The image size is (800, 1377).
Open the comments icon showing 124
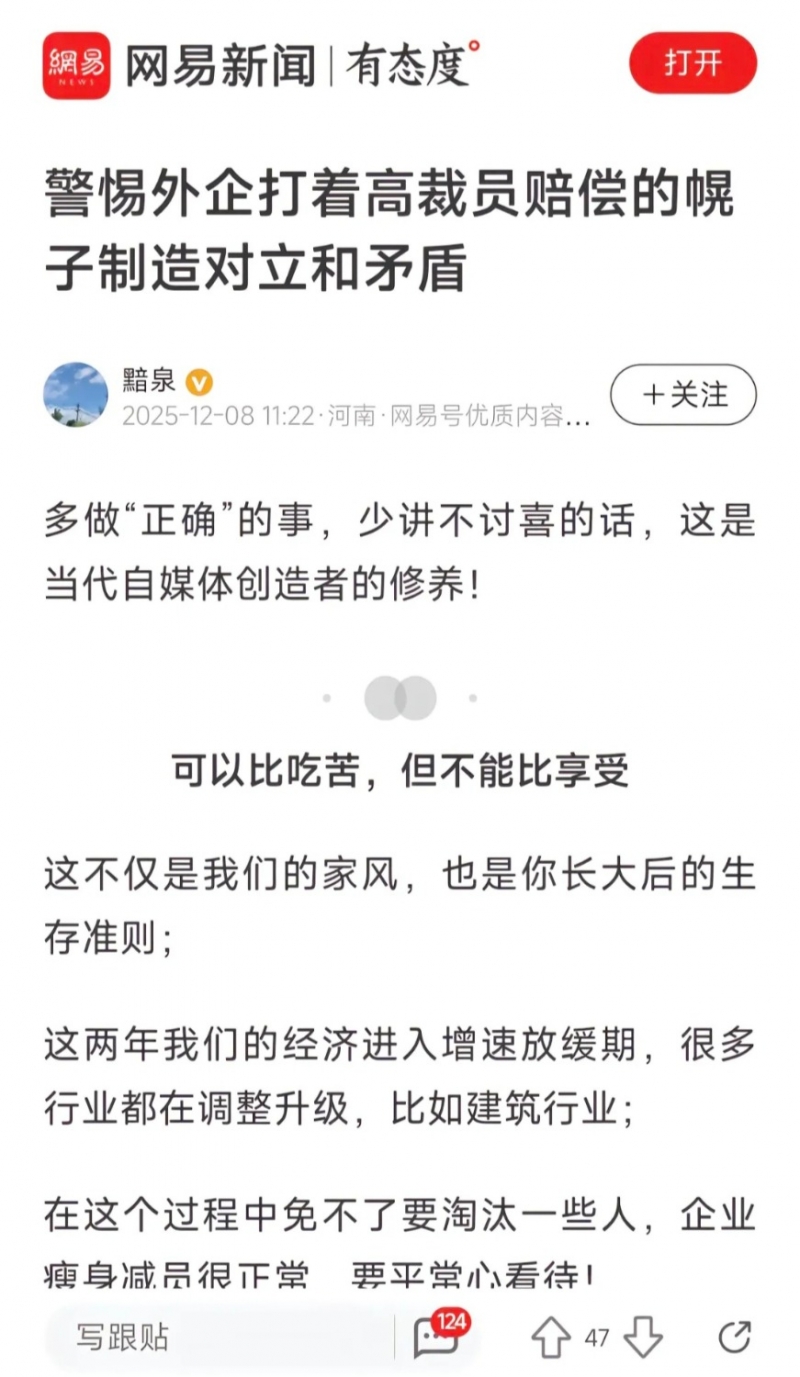click(437, 1337)
